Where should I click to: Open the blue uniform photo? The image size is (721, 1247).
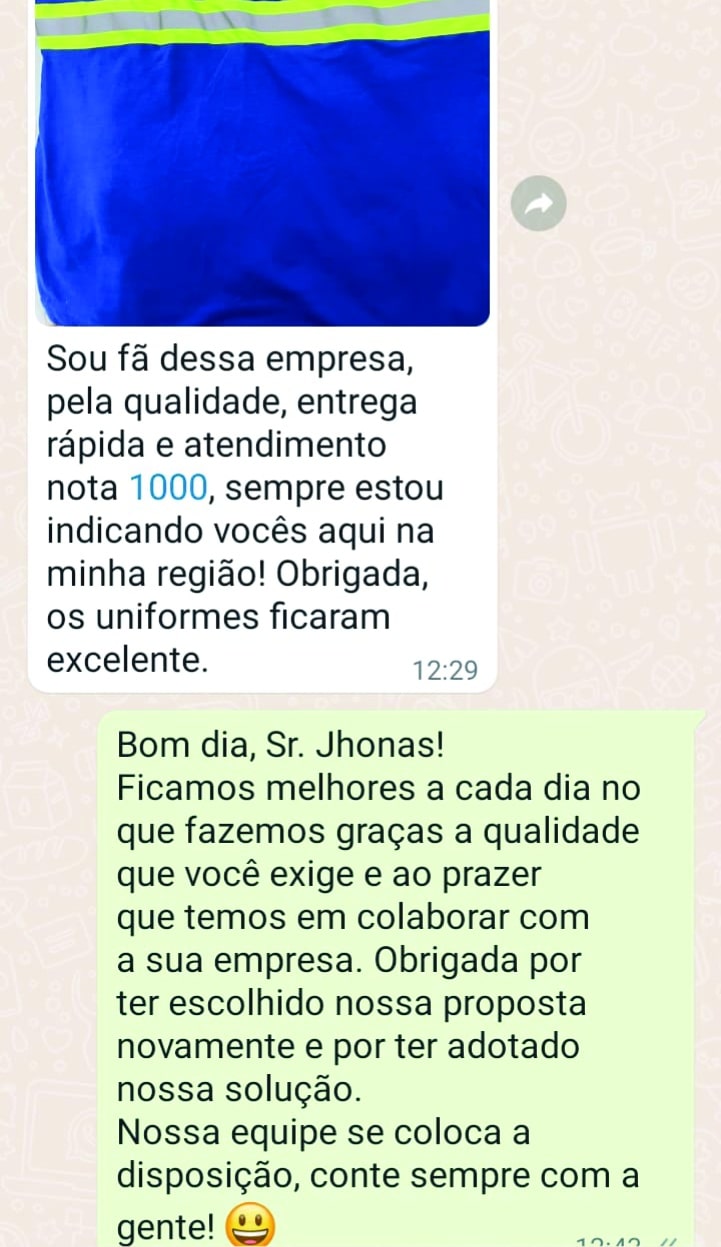click(x=262, y=163)
